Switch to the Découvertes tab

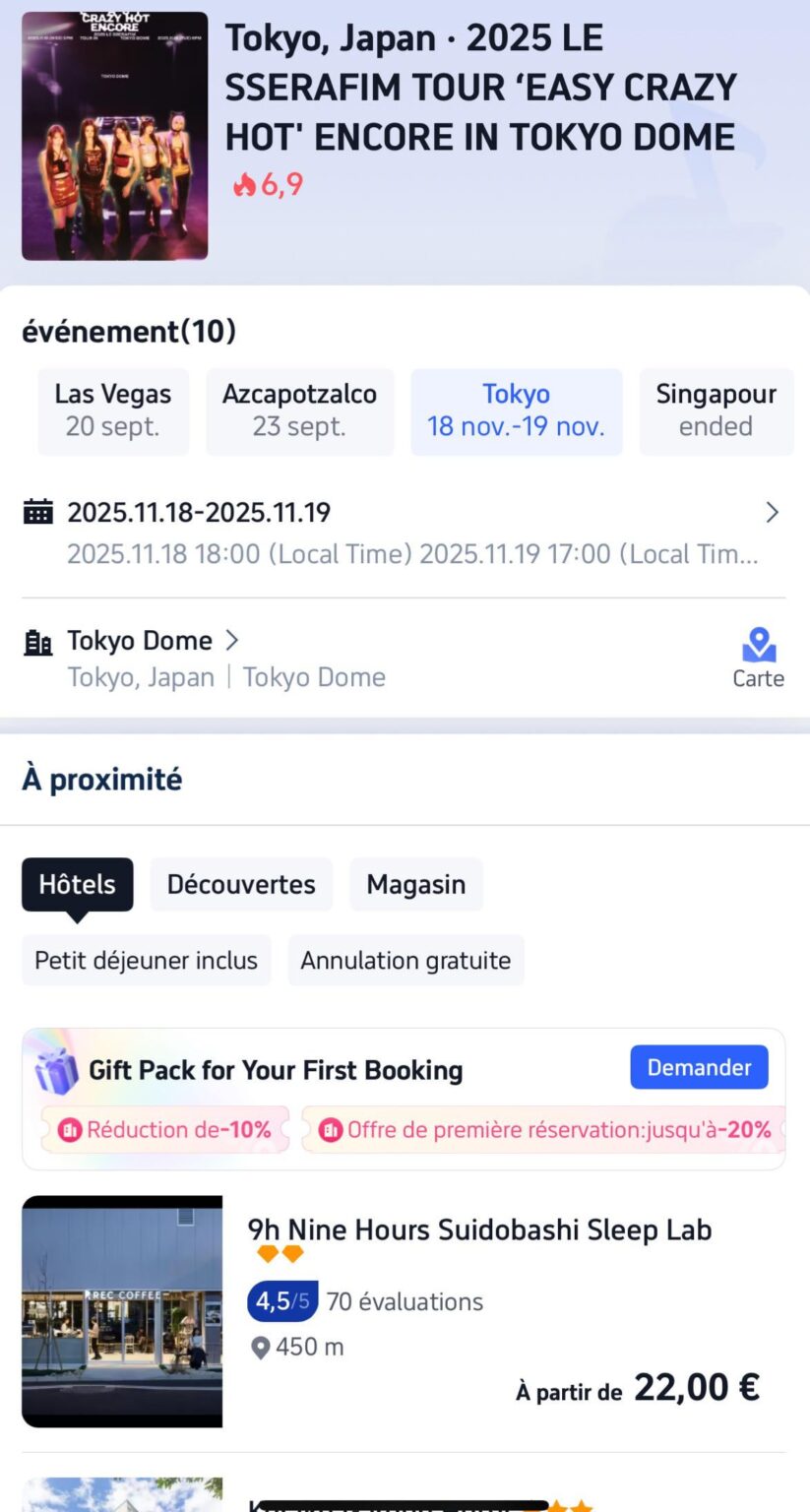coord(240,884)
